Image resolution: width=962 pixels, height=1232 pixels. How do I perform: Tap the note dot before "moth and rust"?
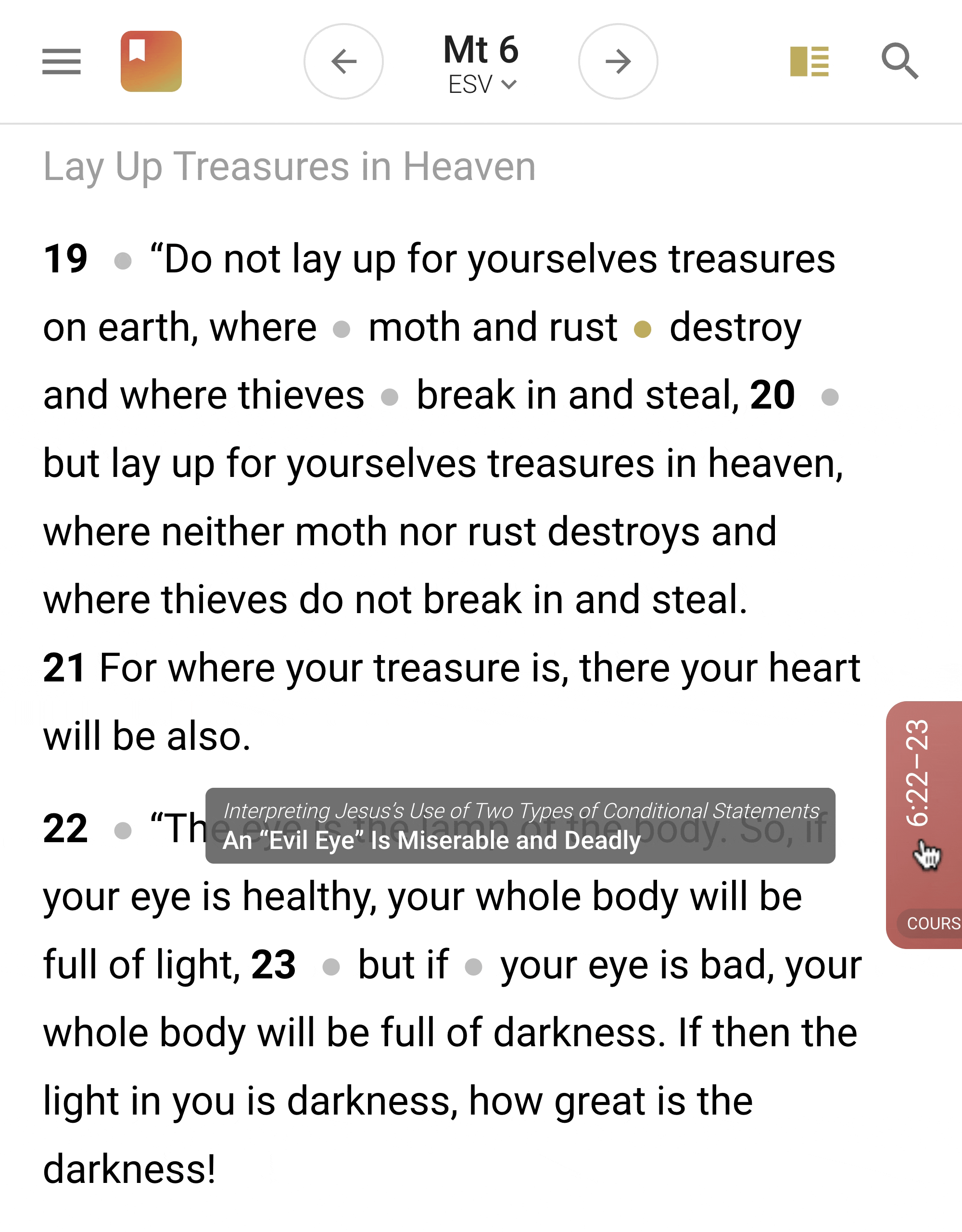pos(342,329)
